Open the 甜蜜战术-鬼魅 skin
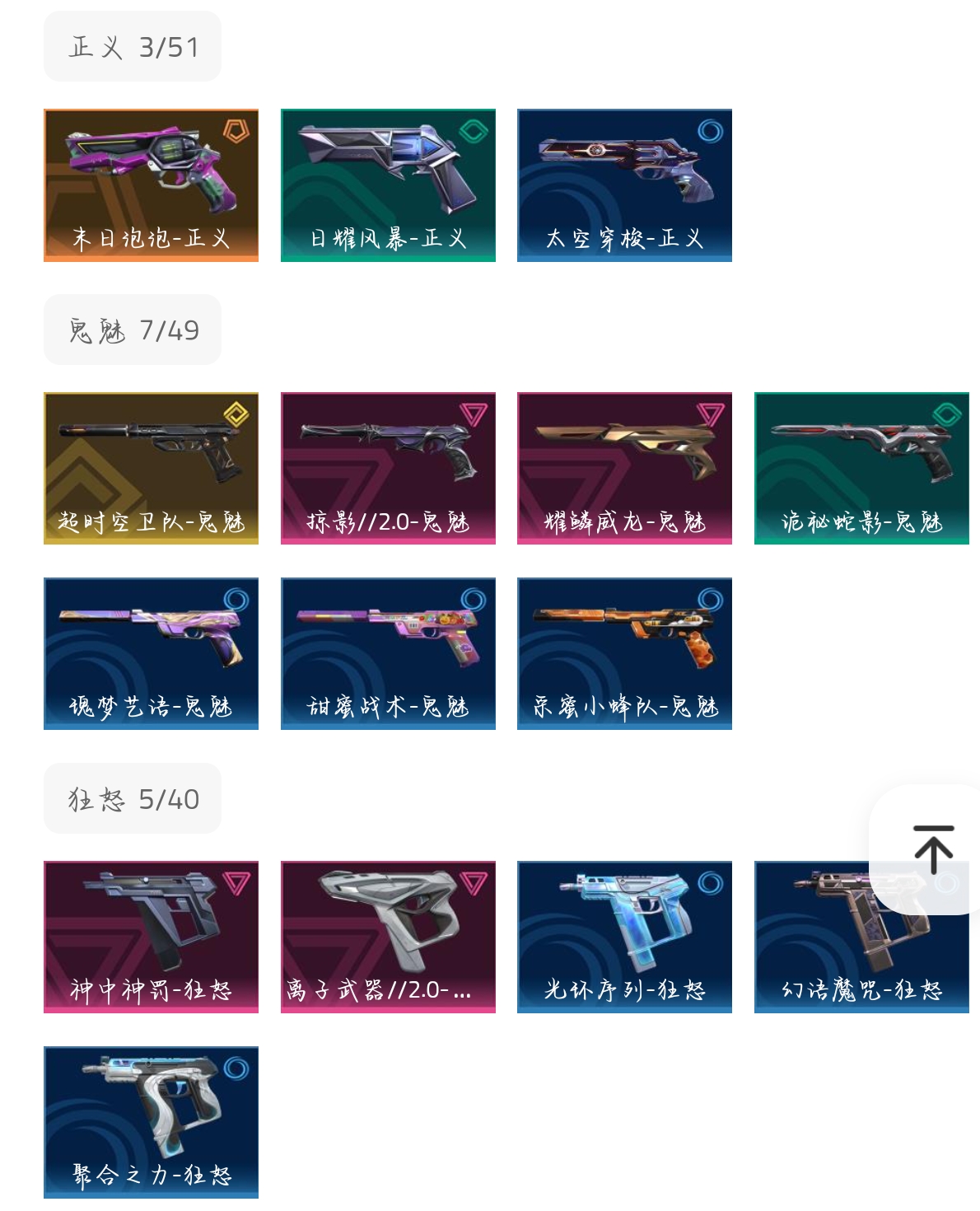Image resolution: width=980 pixels, height=1211 pixels. [388, 653]
